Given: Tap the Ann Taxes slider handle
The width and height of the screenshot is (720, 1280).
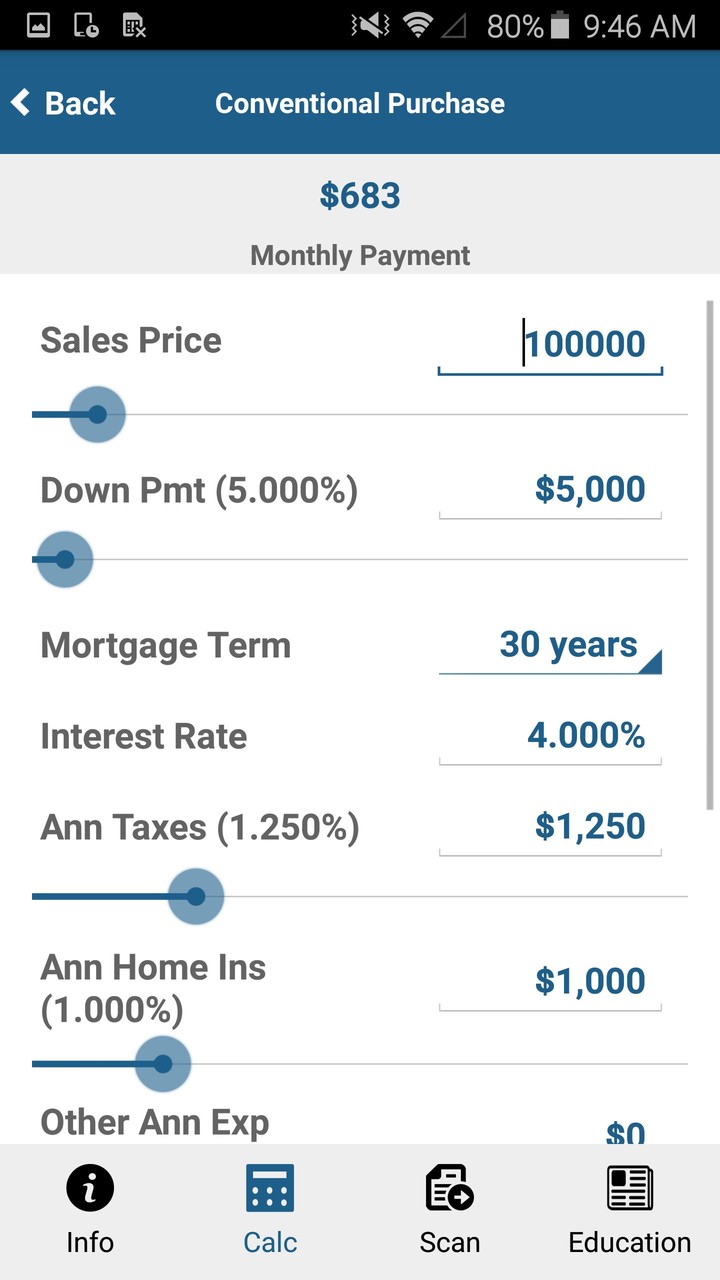Looking at the screenshot, I should [x=196, y=896].
